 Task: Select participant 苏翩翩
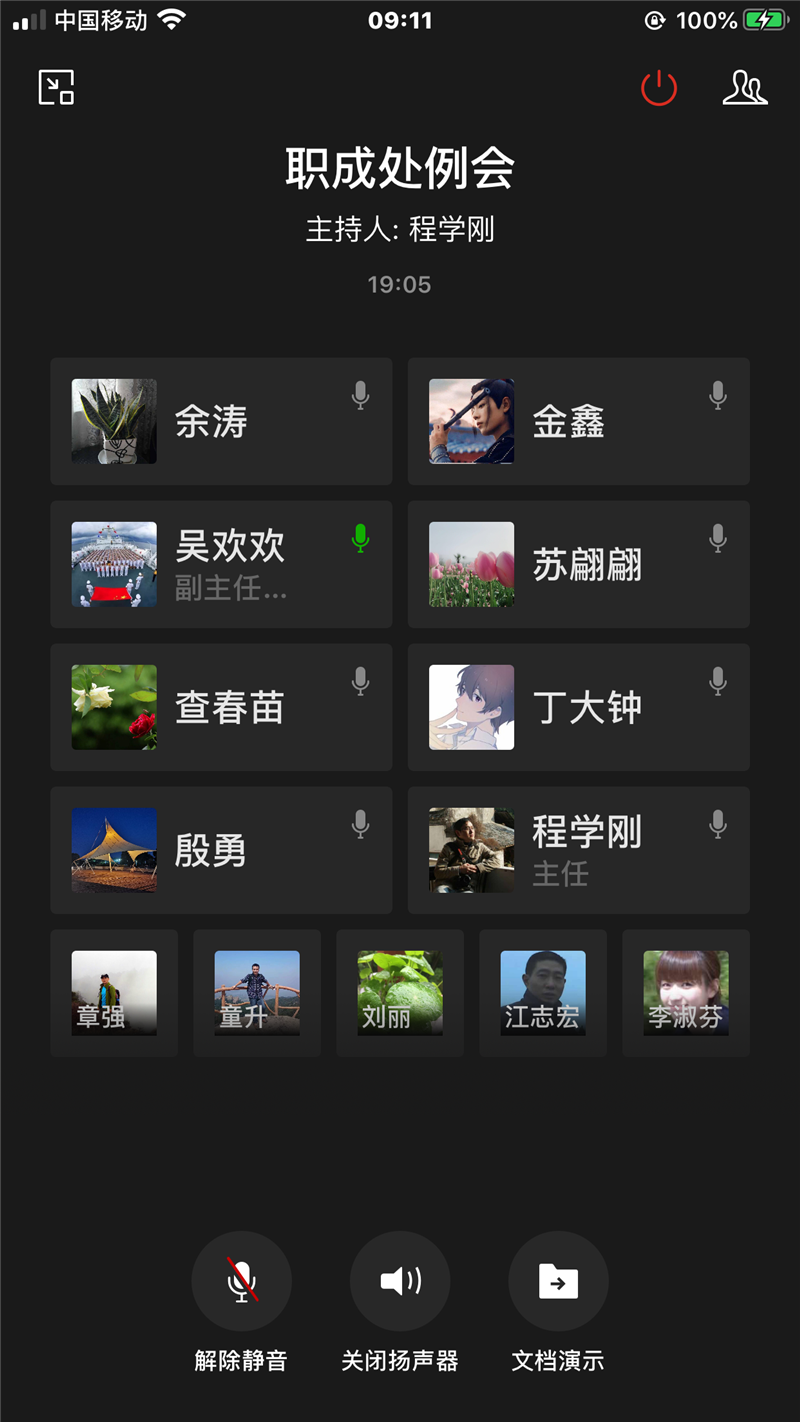coord(578,564)
